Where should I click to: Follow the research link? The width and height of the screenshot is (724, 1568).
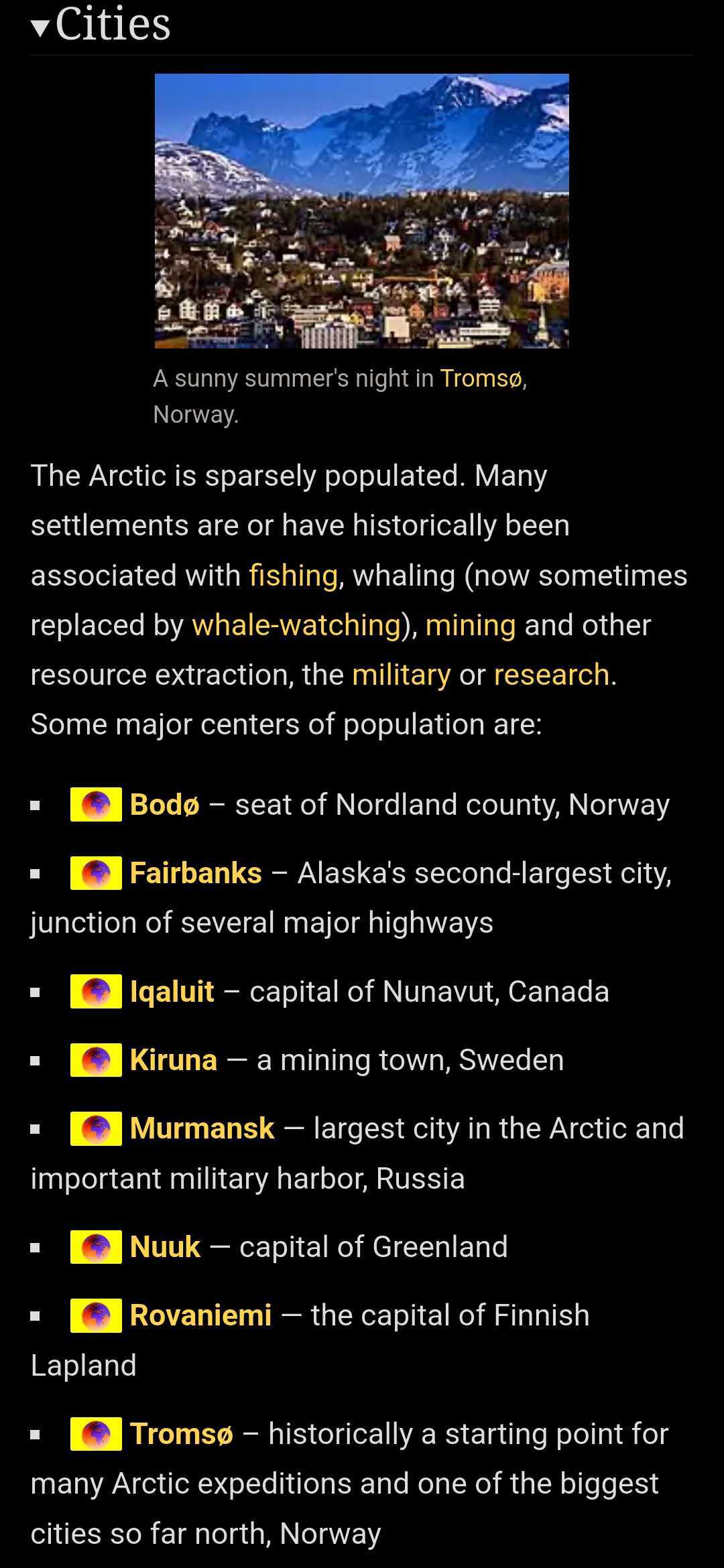550,674
